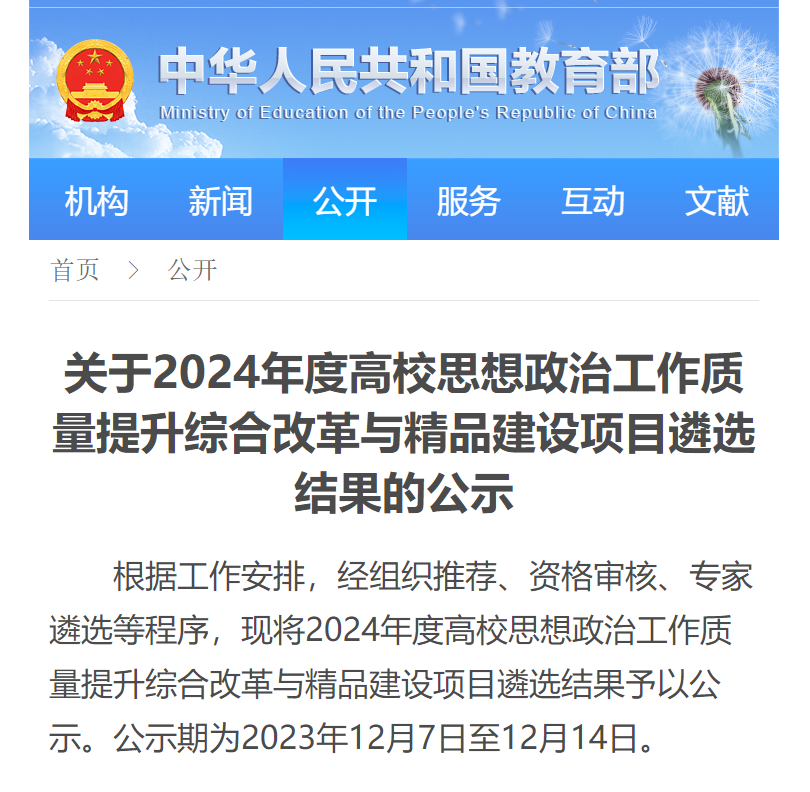Go to the 服务 section
Screen dimensions: 810x792
(x=468, y=201)
